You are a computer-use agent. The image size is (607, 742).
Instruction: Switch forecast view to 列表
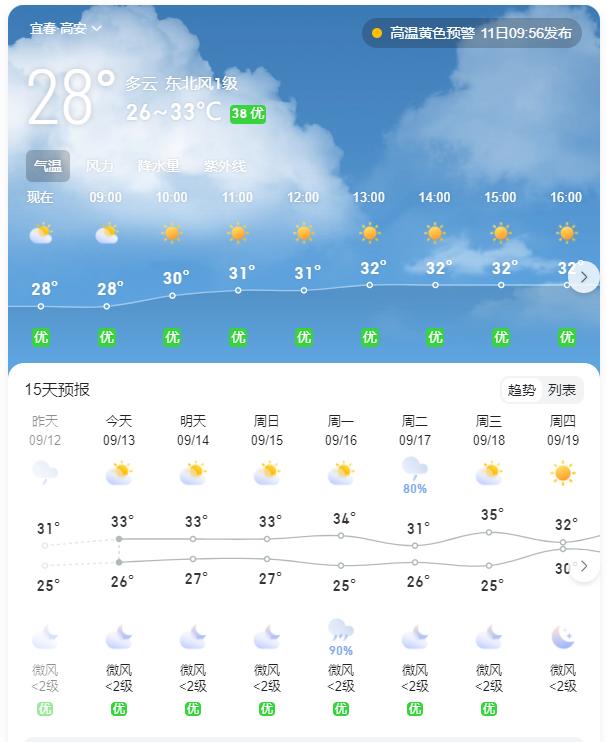[562, 390]
